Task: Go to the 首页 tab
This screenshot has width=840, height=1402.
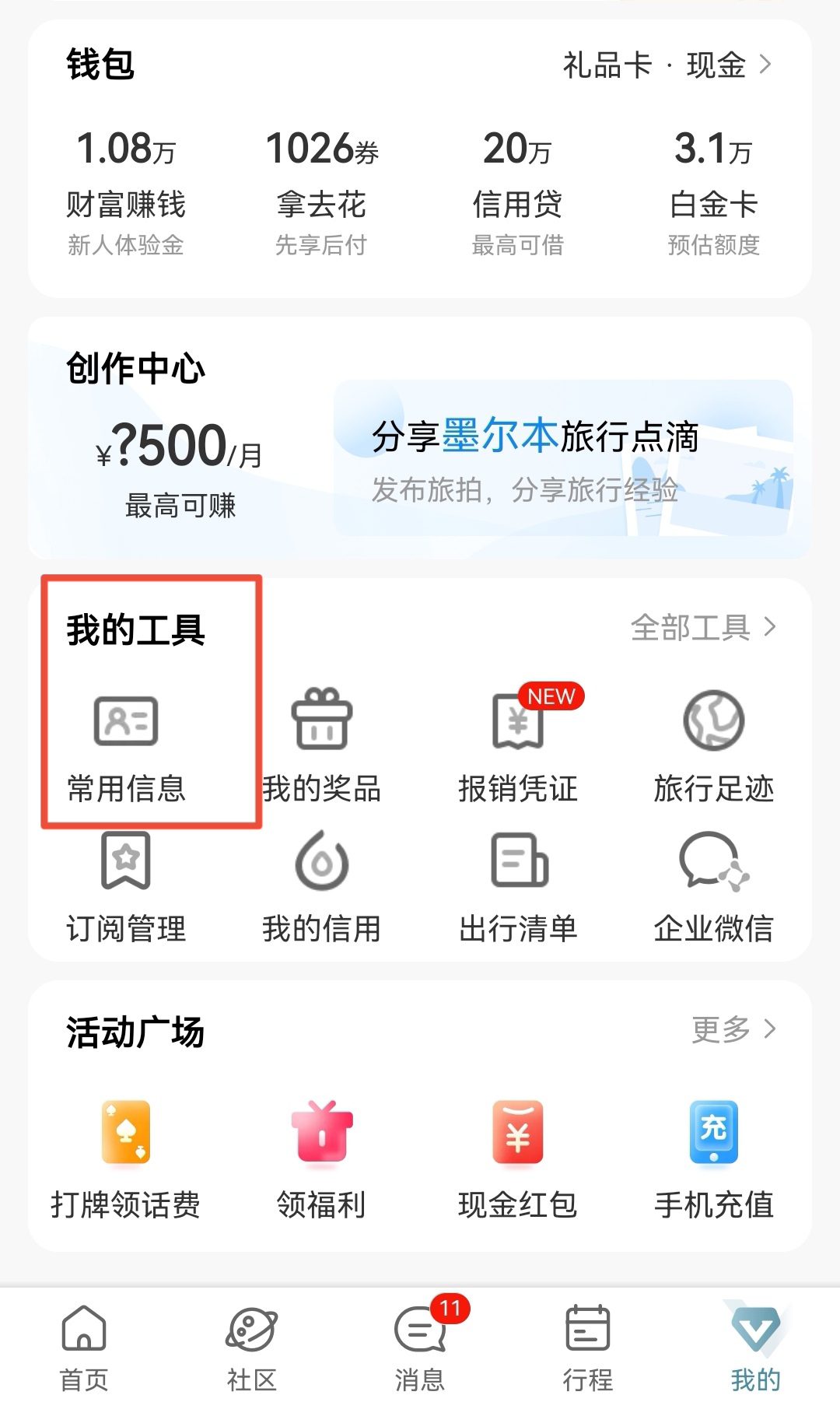Action: click(84, 1346)
